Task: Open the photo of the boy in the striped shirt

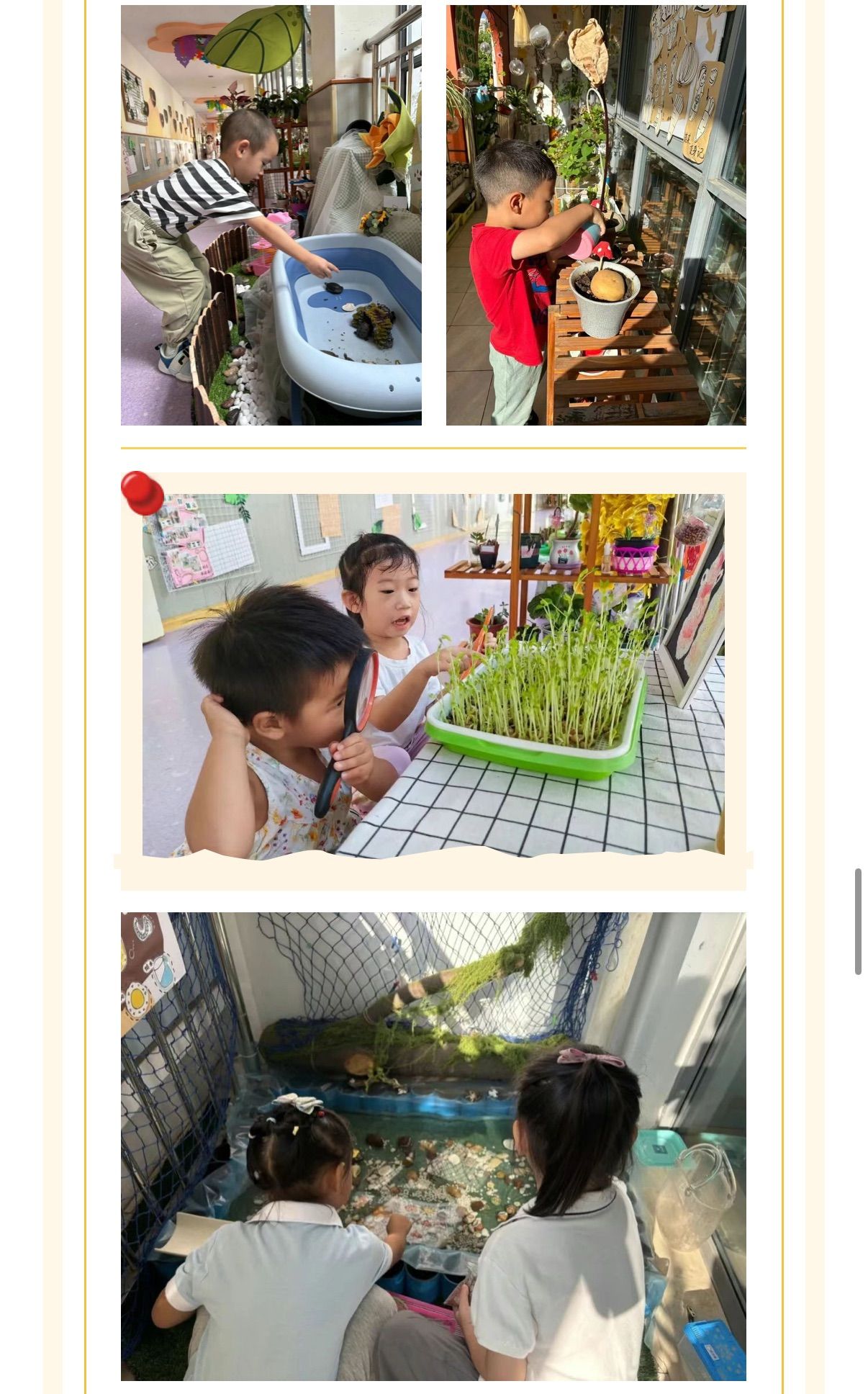Action: (x=271, y=215)
